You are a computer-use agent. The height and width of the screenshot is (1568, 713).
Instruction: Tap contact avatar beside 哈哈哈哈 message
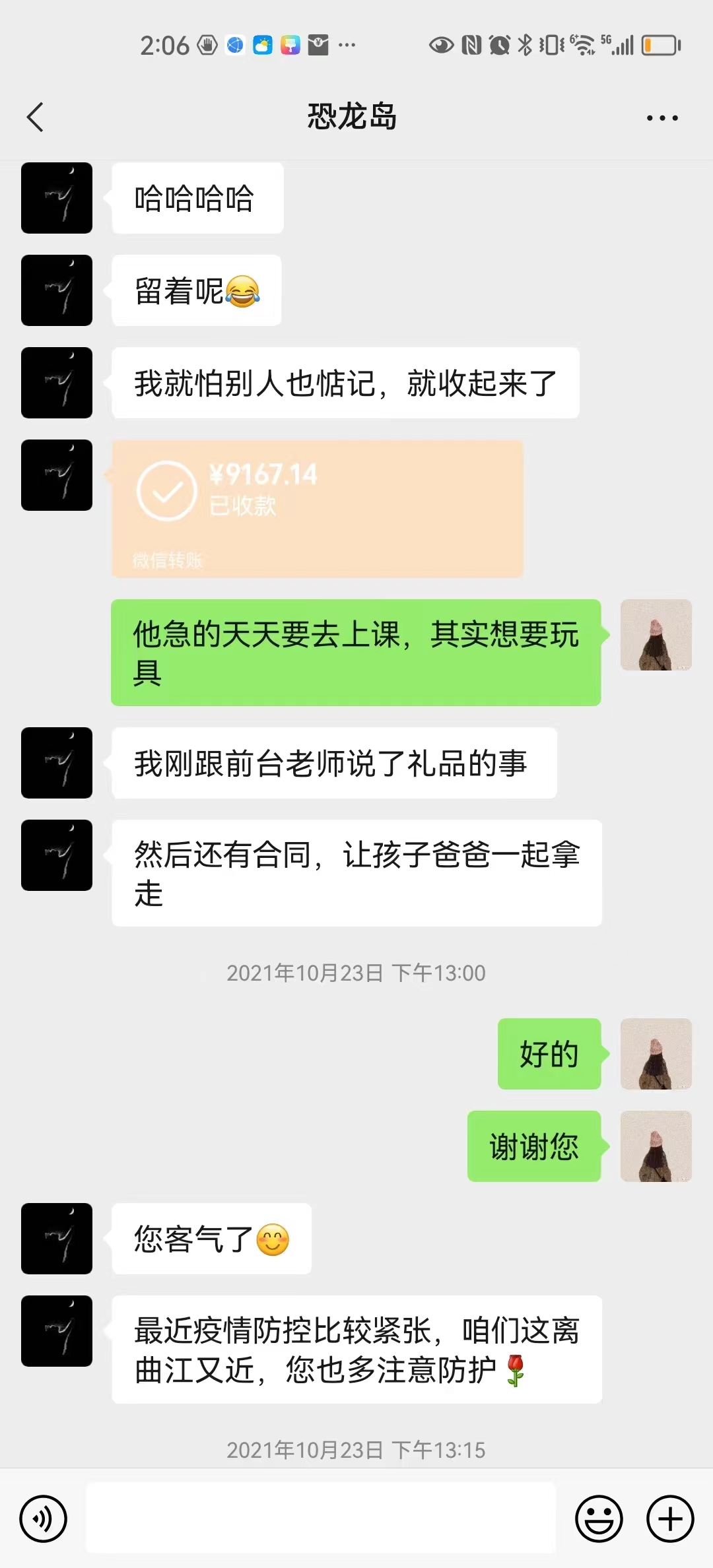coord(57,198)
